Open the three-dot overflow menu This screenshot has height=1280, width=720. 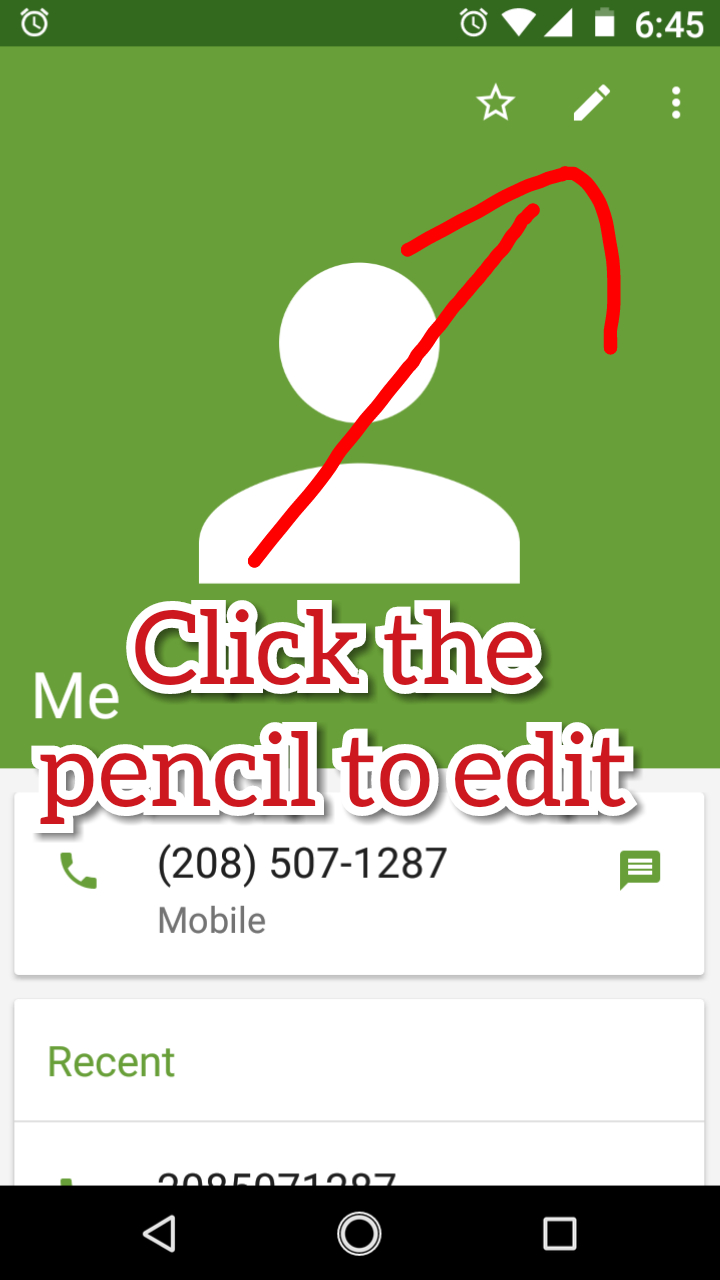676,103
